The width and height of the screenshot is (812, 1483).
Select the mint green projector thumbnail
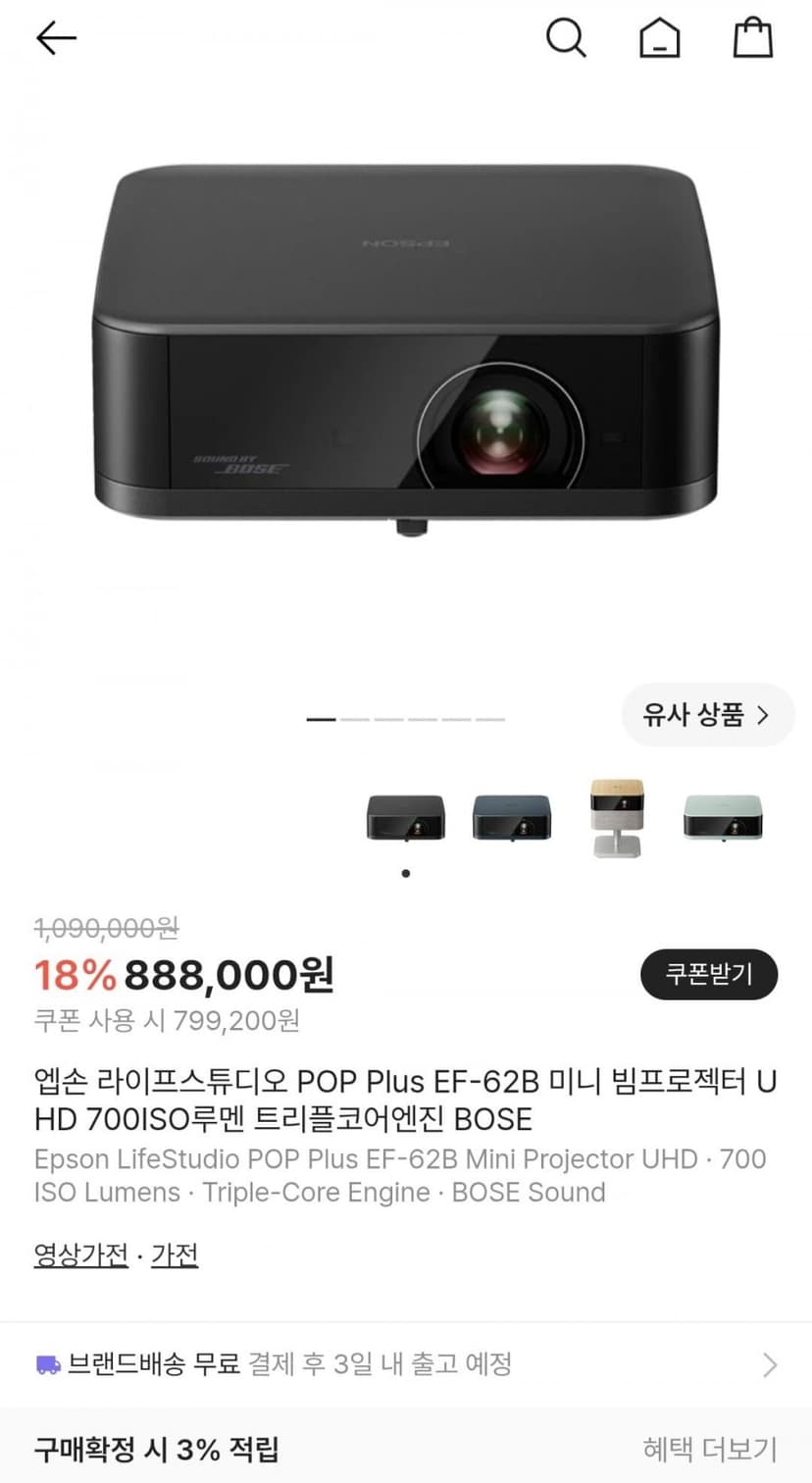coord(723,817)
